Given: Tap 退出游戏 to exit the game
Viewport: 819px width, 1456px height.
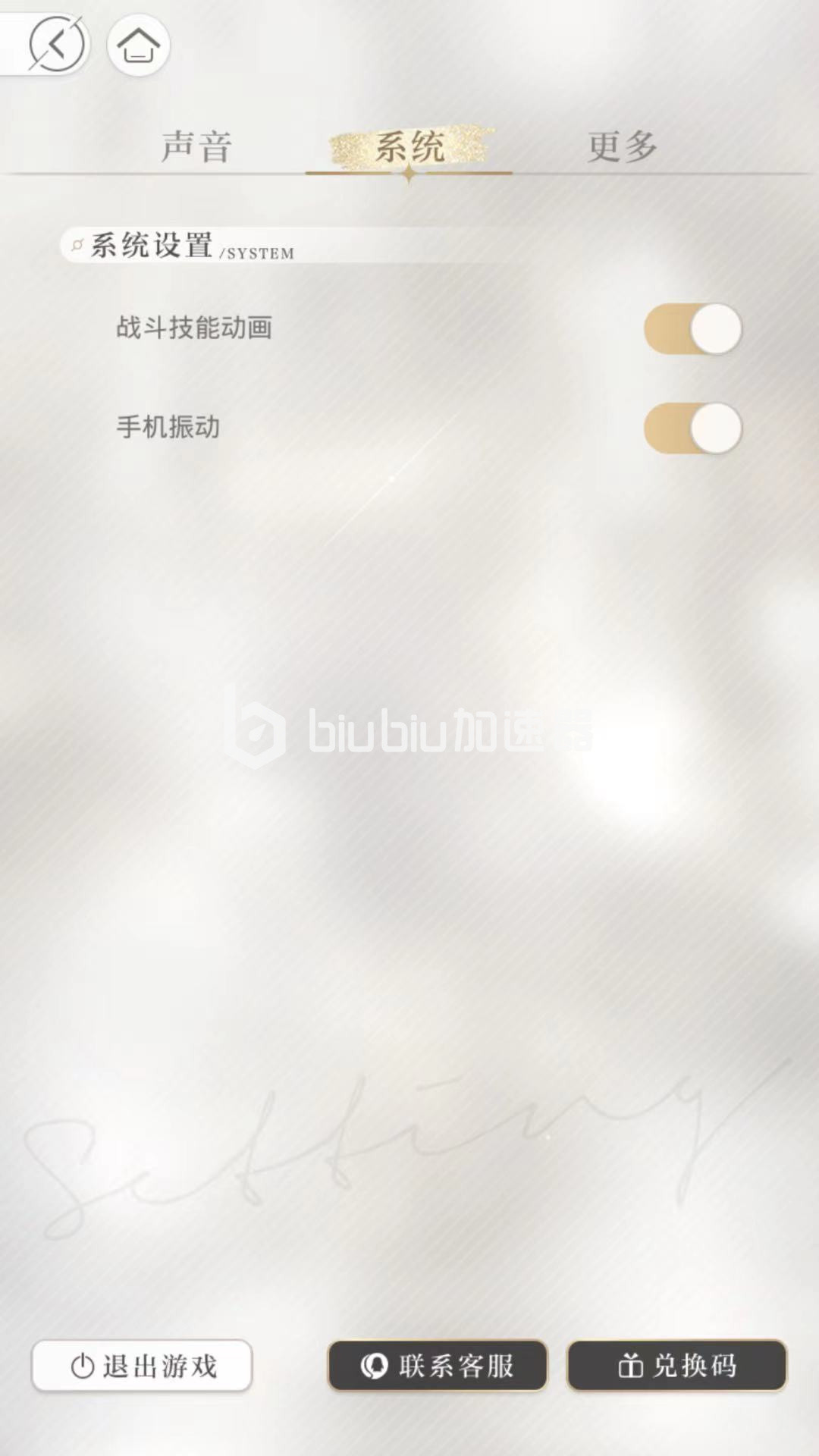Looking at the screenshot, I should click(142, 1366).
